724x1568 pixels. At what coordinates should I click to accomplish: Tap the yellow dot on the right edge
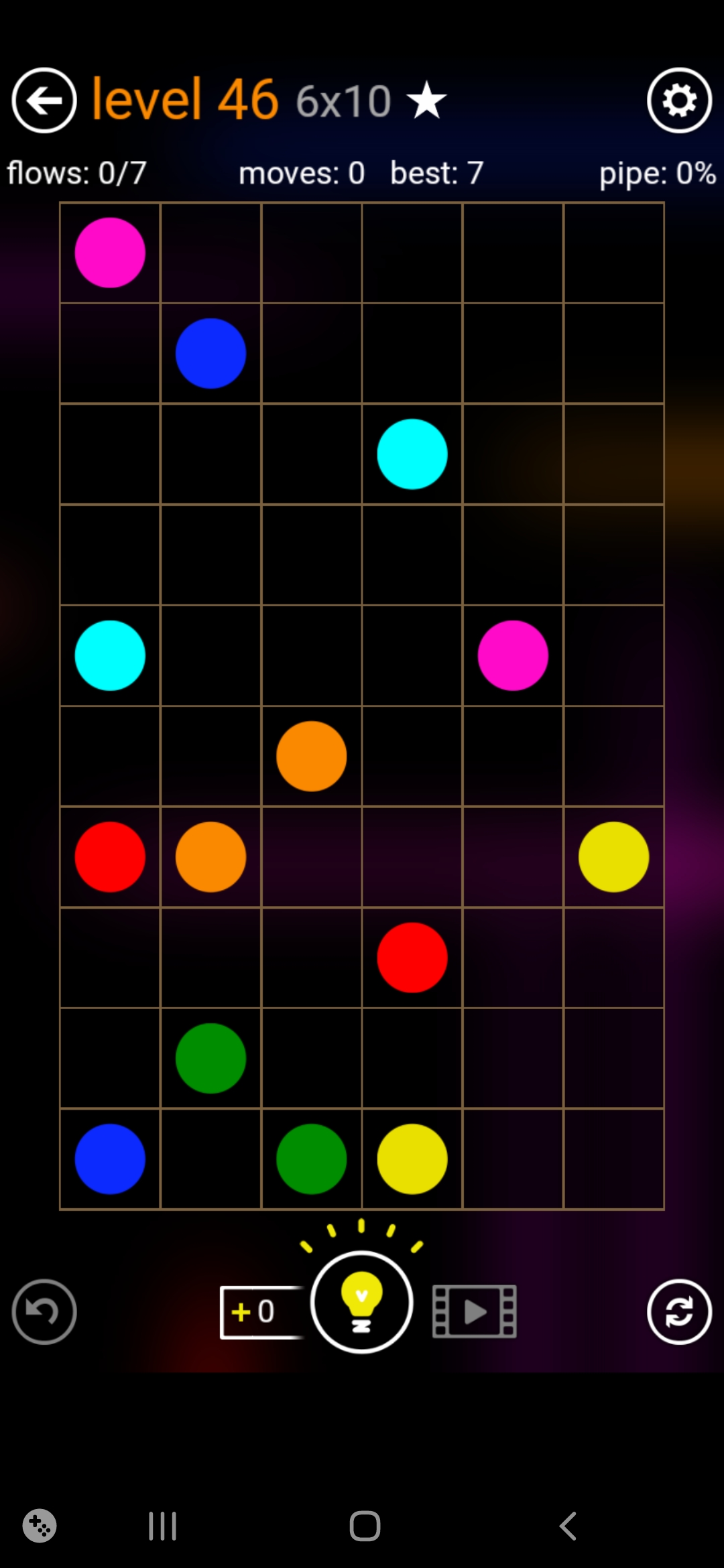[613, 857]
